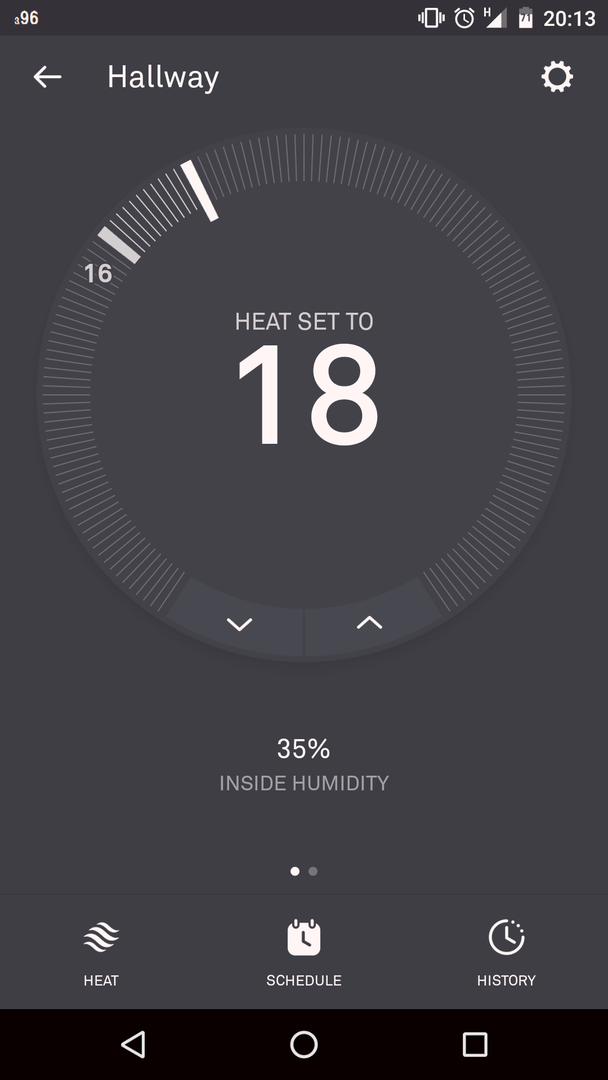Tap the system home button

pos(304,1045)
